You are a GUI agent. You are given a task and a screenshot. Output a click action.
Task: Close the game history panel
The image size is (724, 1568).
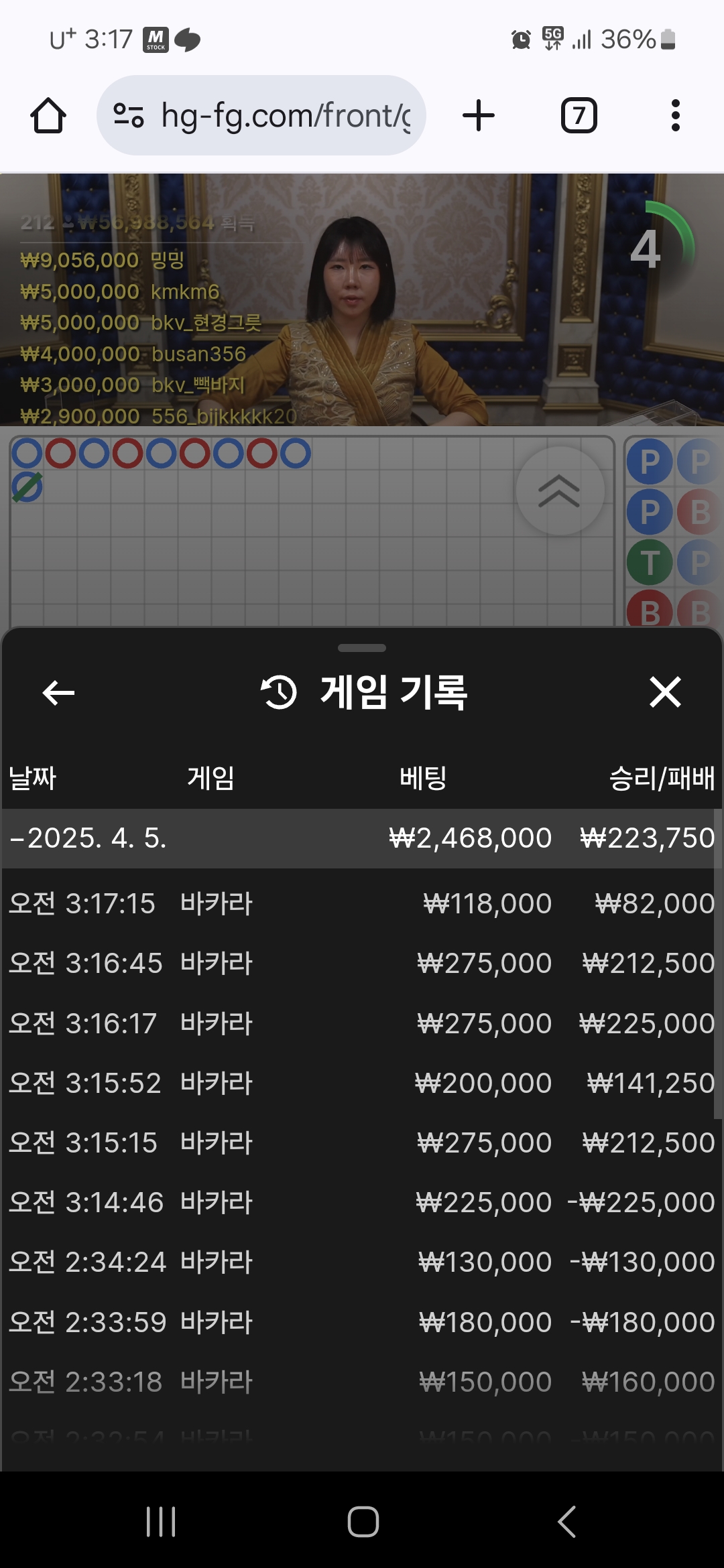(665, 692)
